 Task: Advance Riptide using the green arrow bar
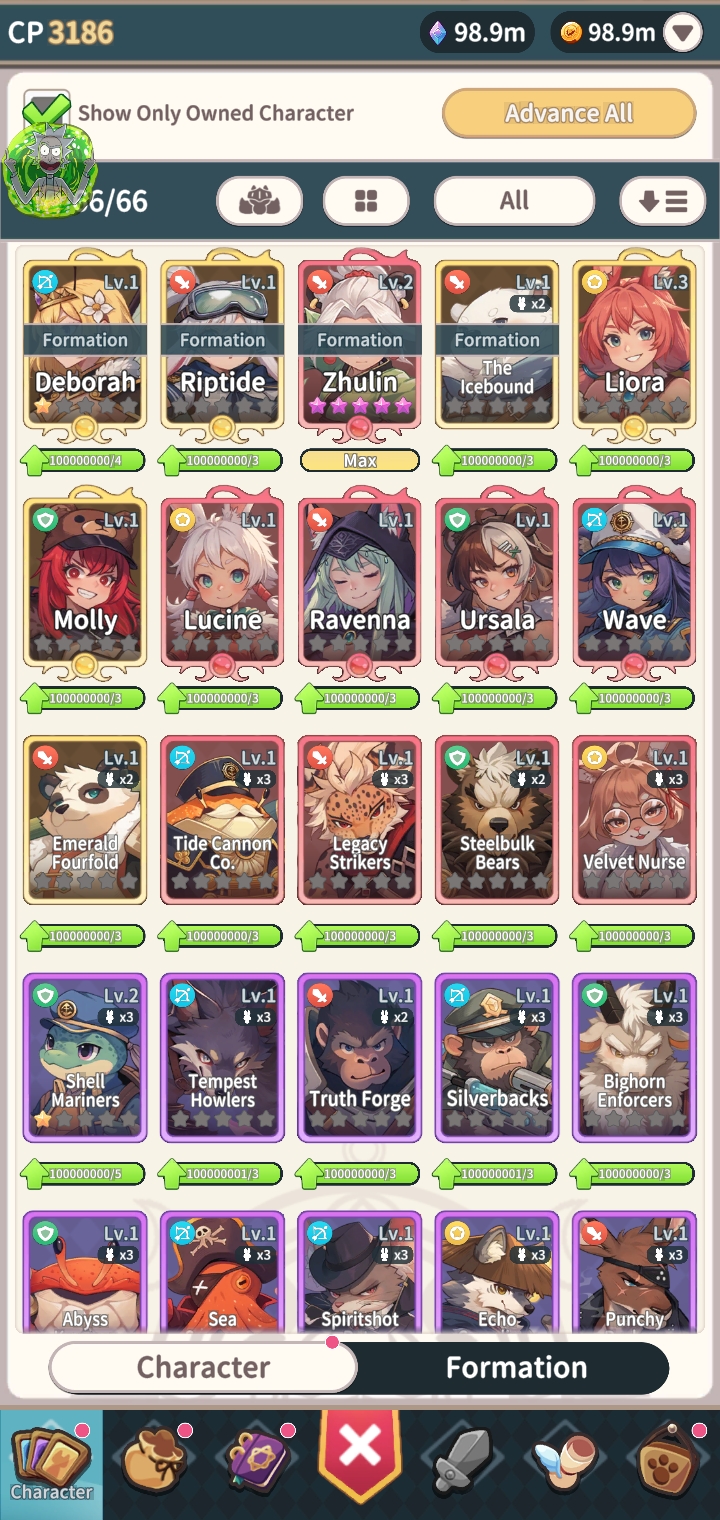coord(222,461)
